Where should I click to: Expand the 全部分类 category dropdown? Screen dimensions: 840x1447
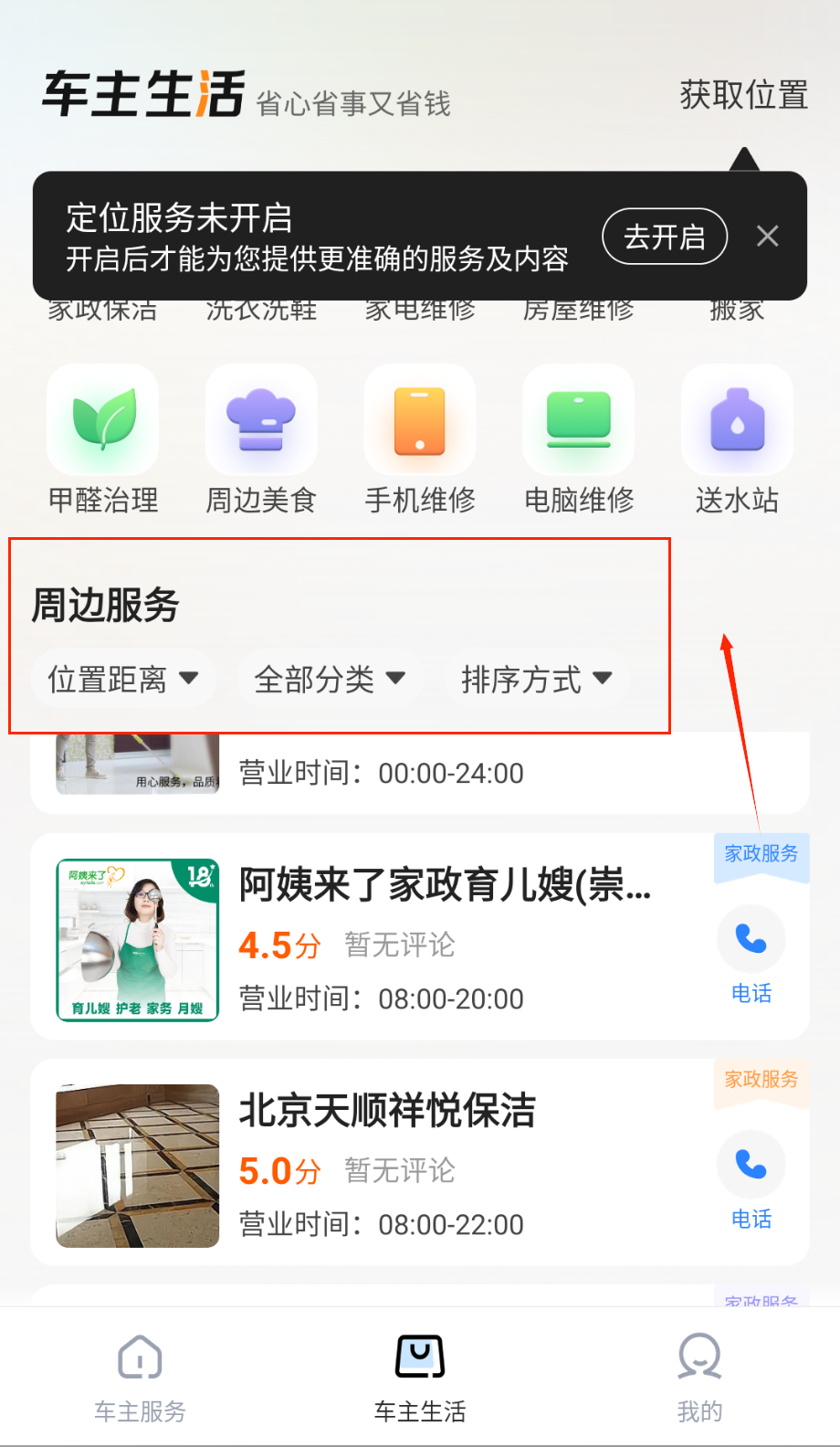330,679
